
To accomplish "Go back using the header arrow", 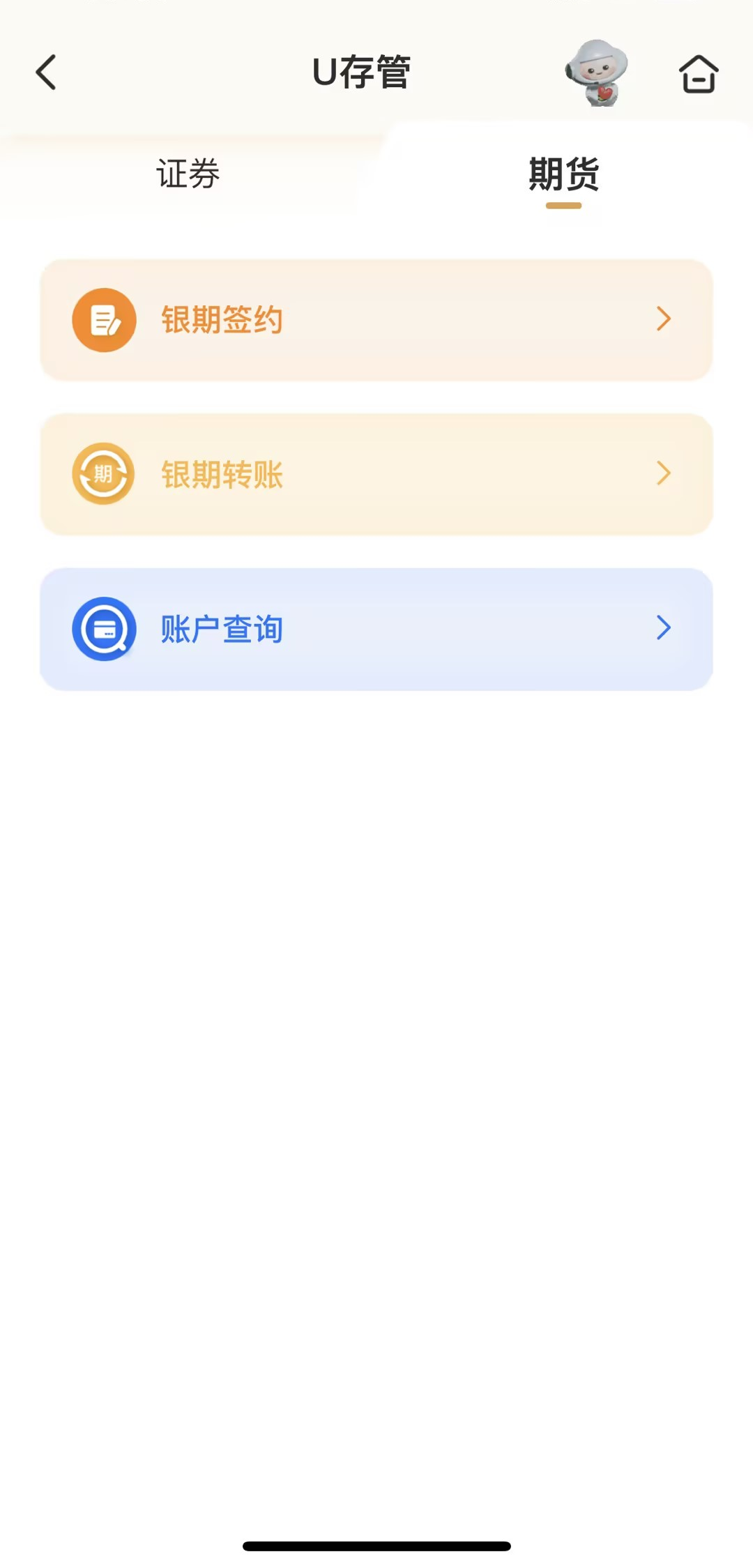I will pyautogui.click(x=46, y=73).
